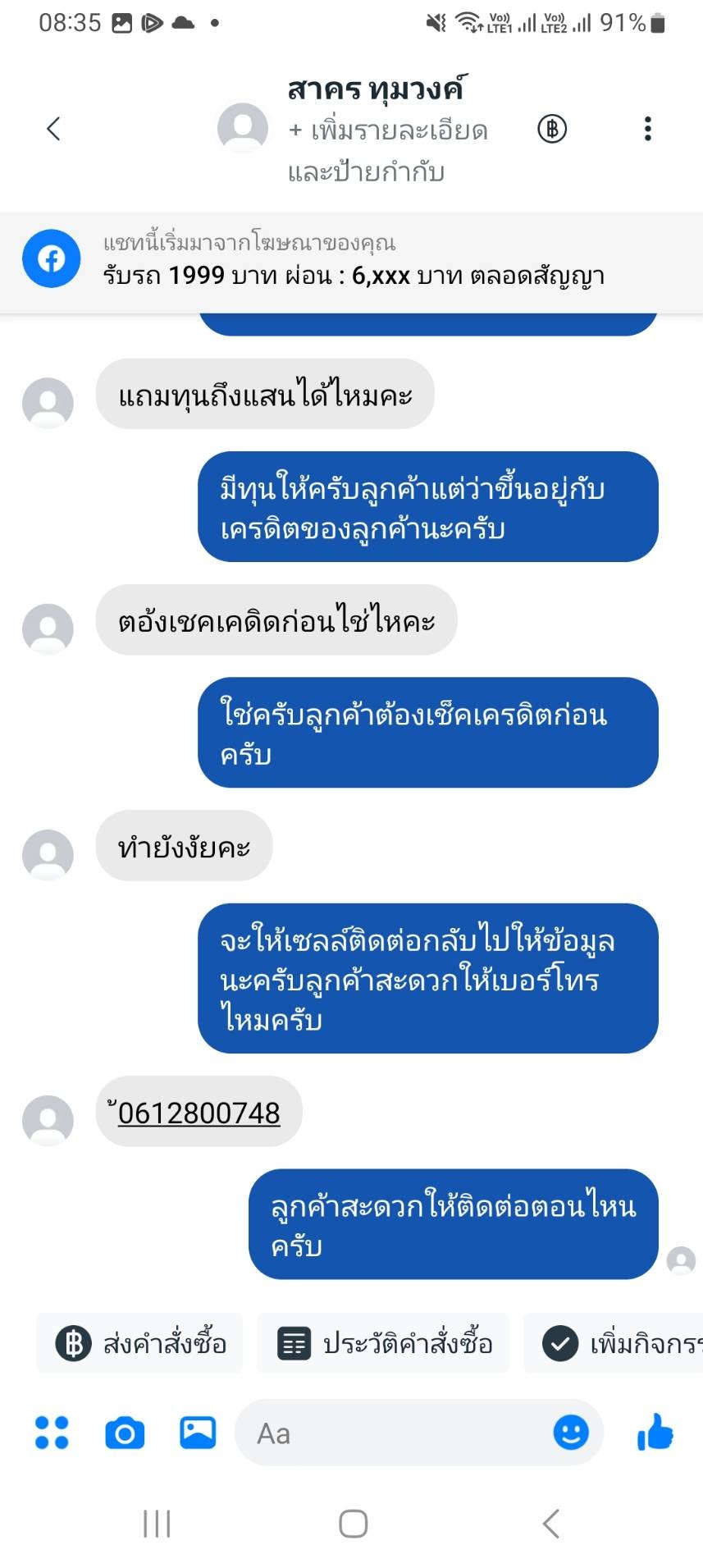Screen dimensions: 703x1568
Task: Open สาคร ทุมวงค์ profile picture
Action: tap(242, 127)
